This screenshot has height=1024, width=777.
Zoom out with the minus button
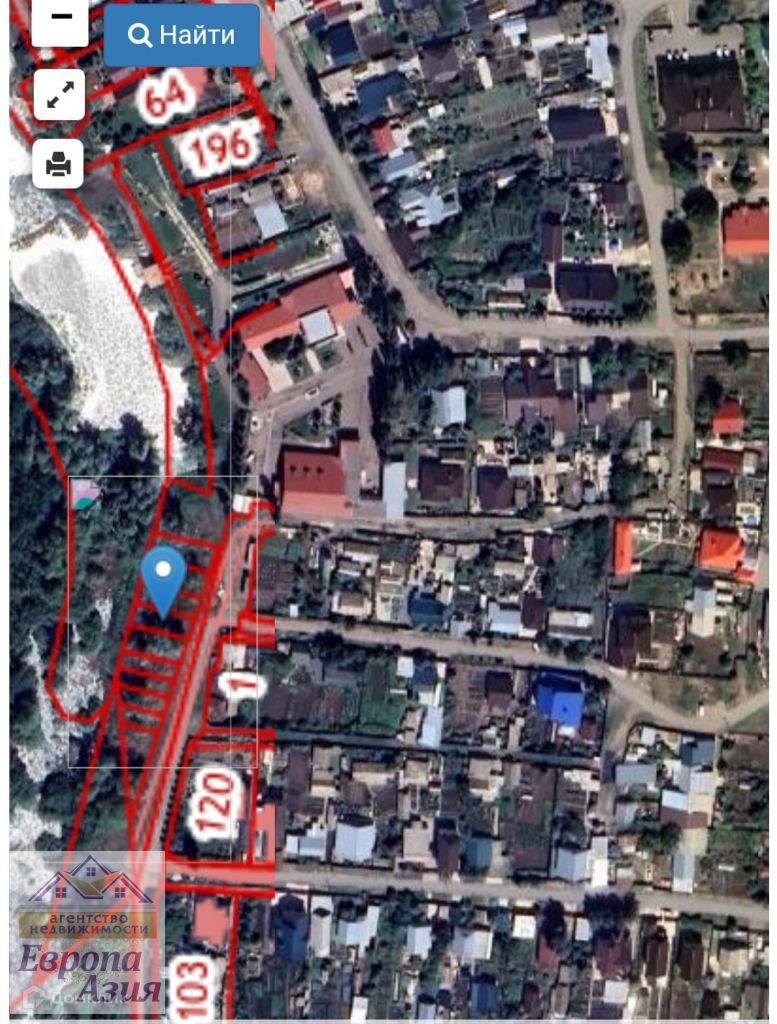pyautogui.click(x=59, y=20)
